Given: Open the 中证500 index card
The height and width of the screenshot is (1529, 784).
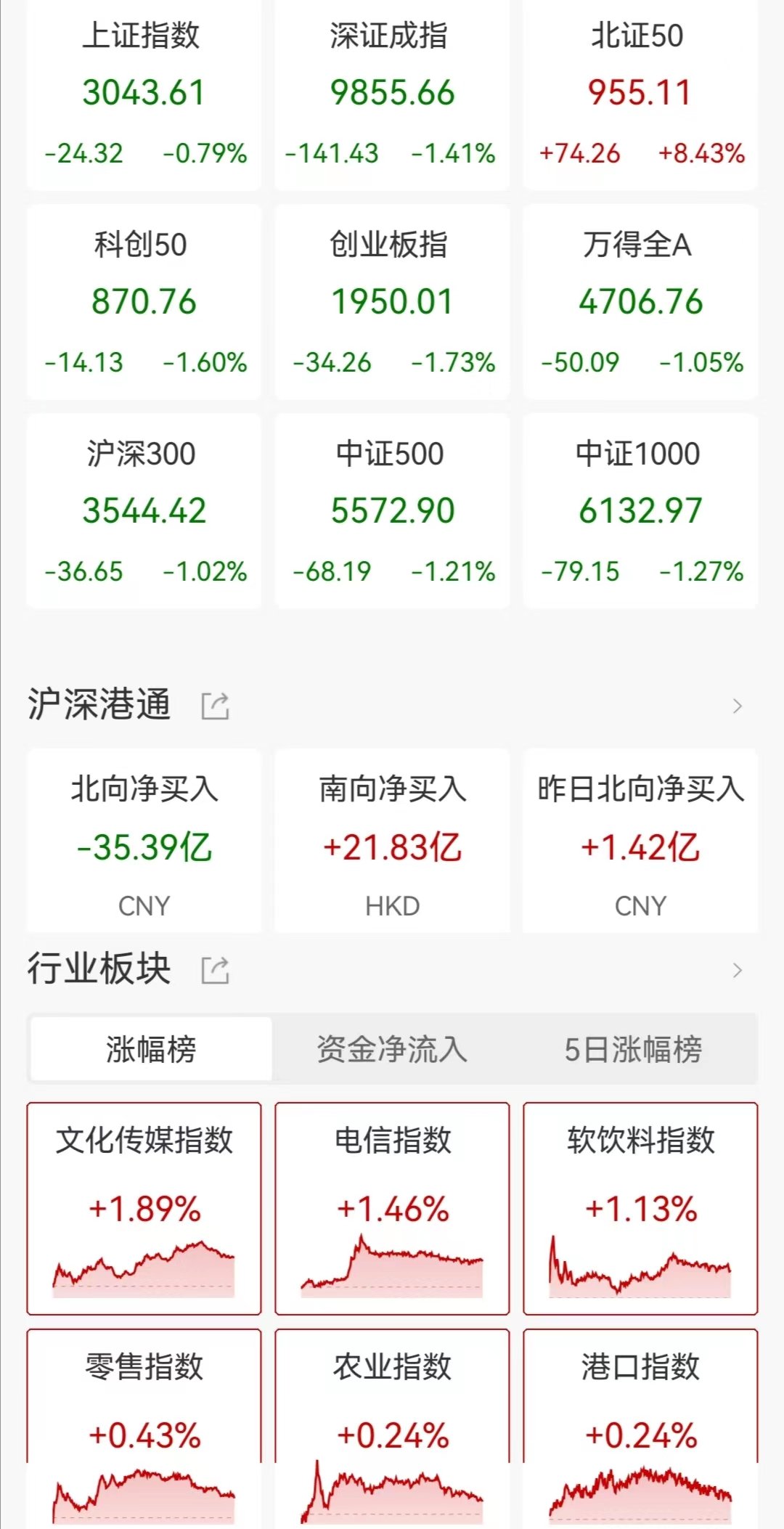Looking at the screenshot, I should coord(392,511).
